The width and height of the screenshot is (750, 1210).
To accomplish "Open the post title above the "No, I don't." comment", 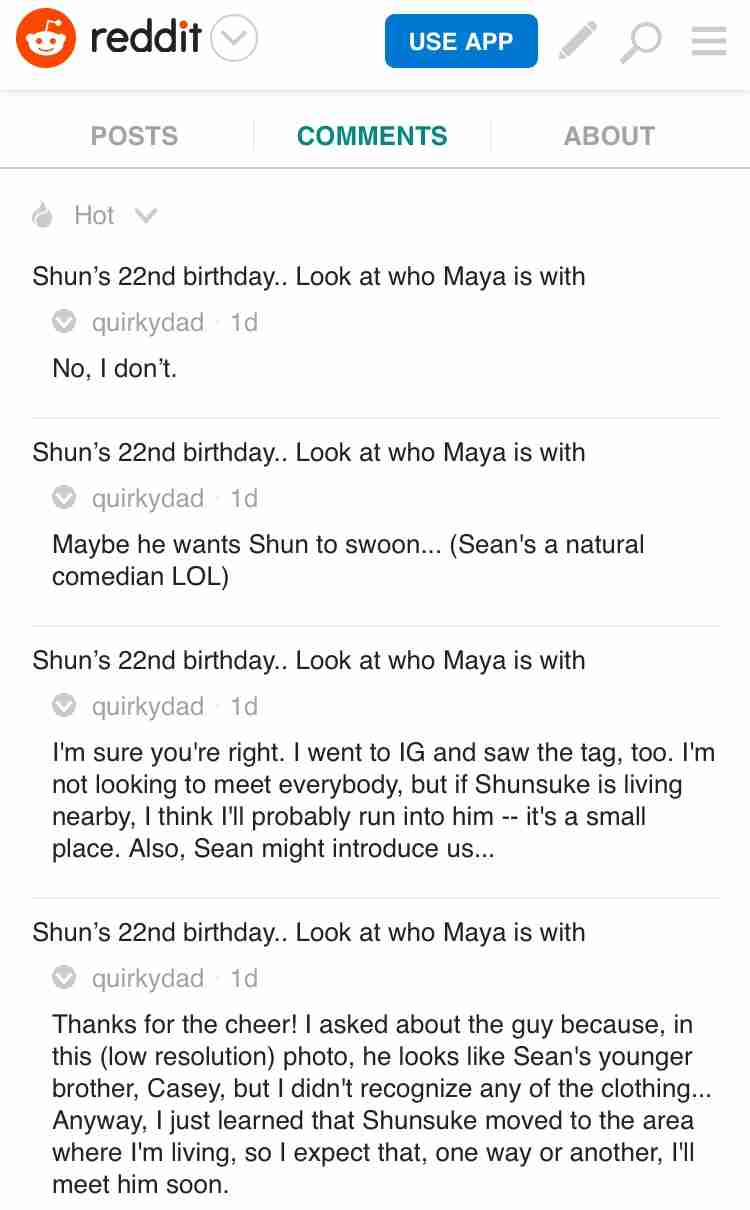I will click(x=309, y=276).
